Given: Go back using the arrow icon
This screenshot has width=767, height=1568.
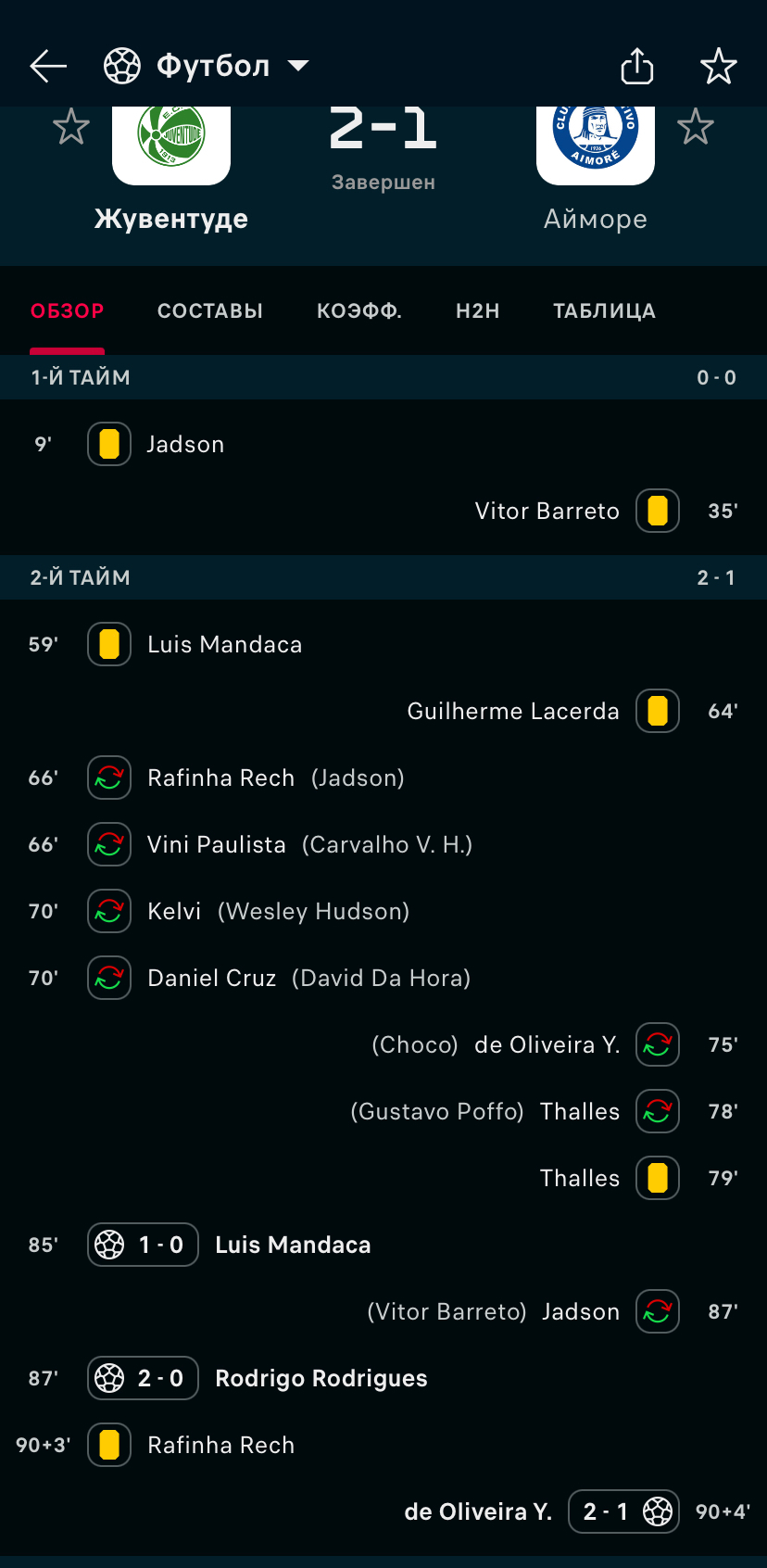Looking at the screenshot, I should pos(48,67).
